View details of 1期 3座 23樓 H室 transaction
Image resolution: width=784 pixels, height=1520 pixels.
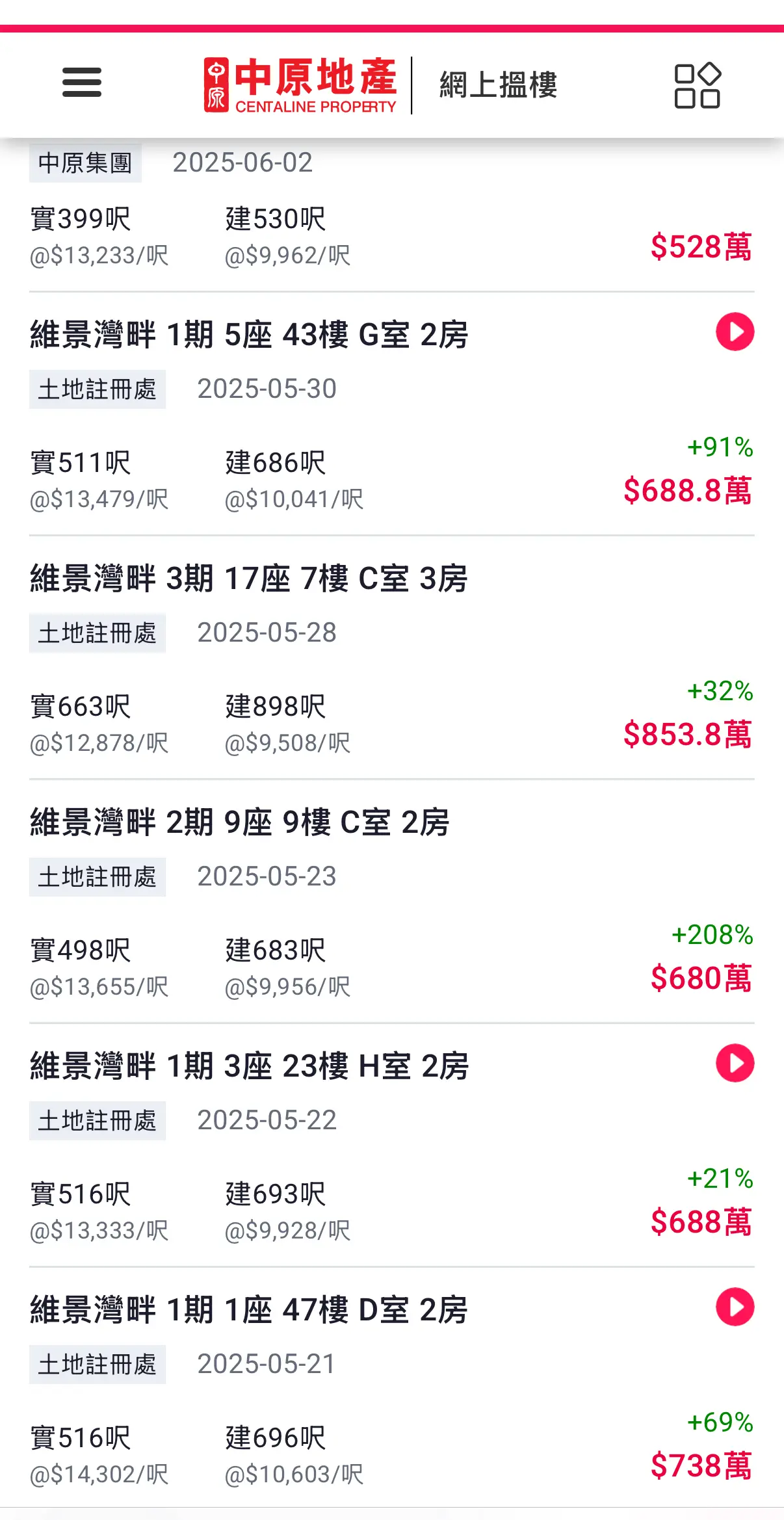392,1146
